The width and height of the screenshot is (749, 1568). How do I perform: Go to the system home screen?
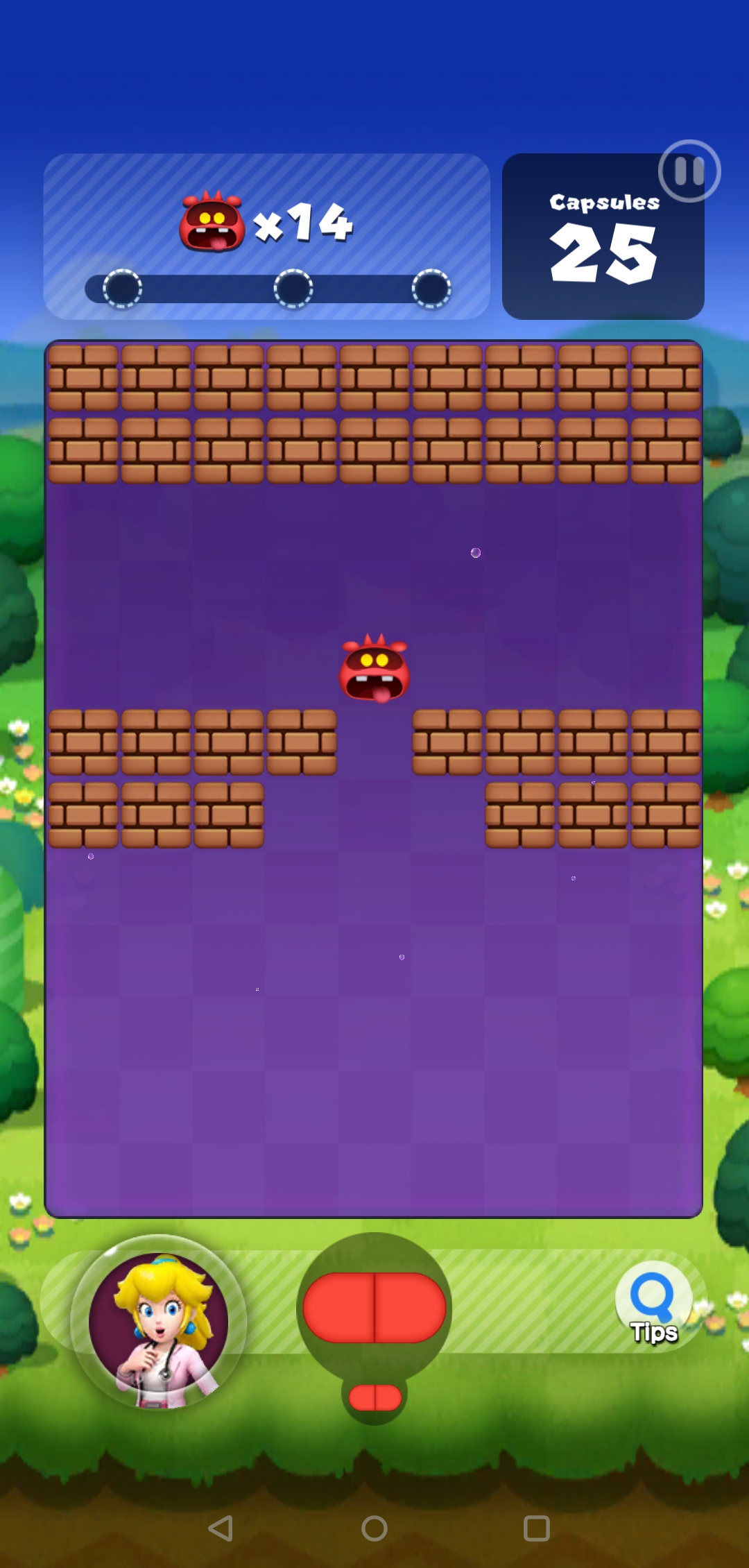[x=374, y=1528]
